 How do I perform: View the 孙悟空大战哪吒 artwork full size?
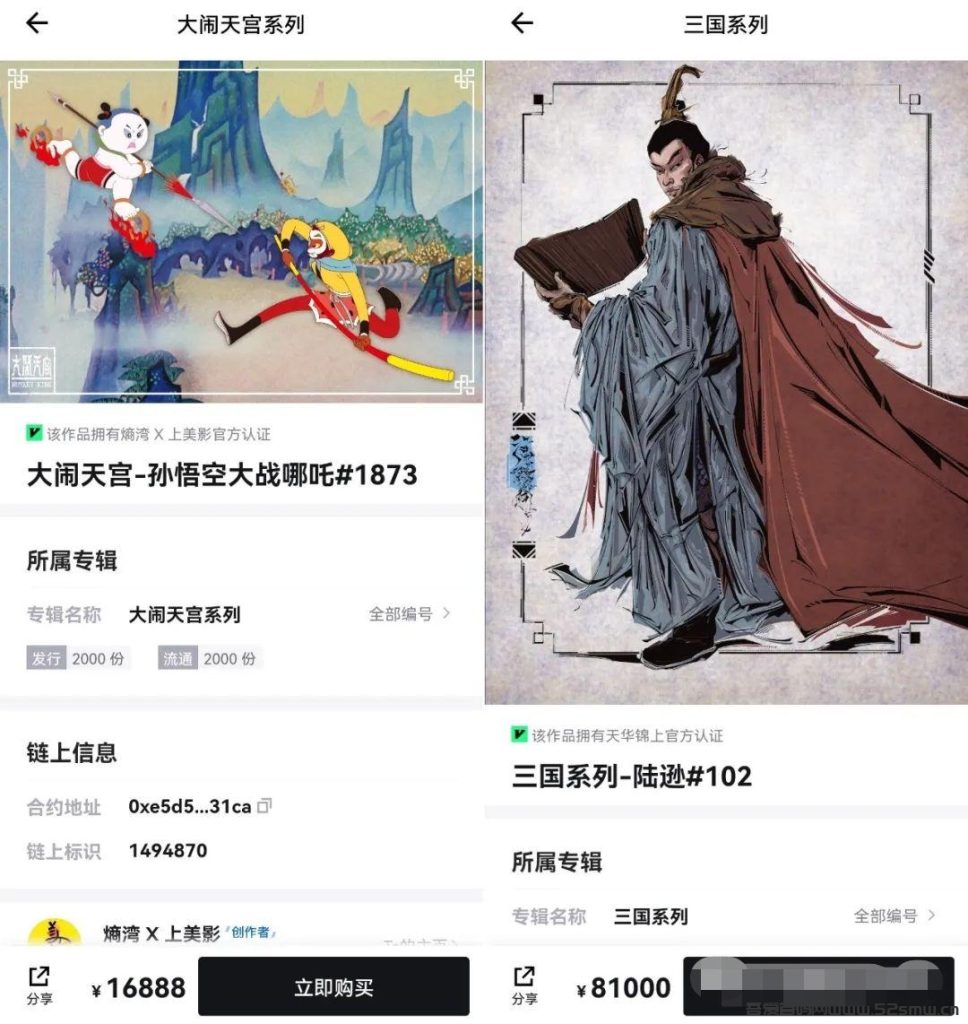pyautogui.click(x=241, y=232)
